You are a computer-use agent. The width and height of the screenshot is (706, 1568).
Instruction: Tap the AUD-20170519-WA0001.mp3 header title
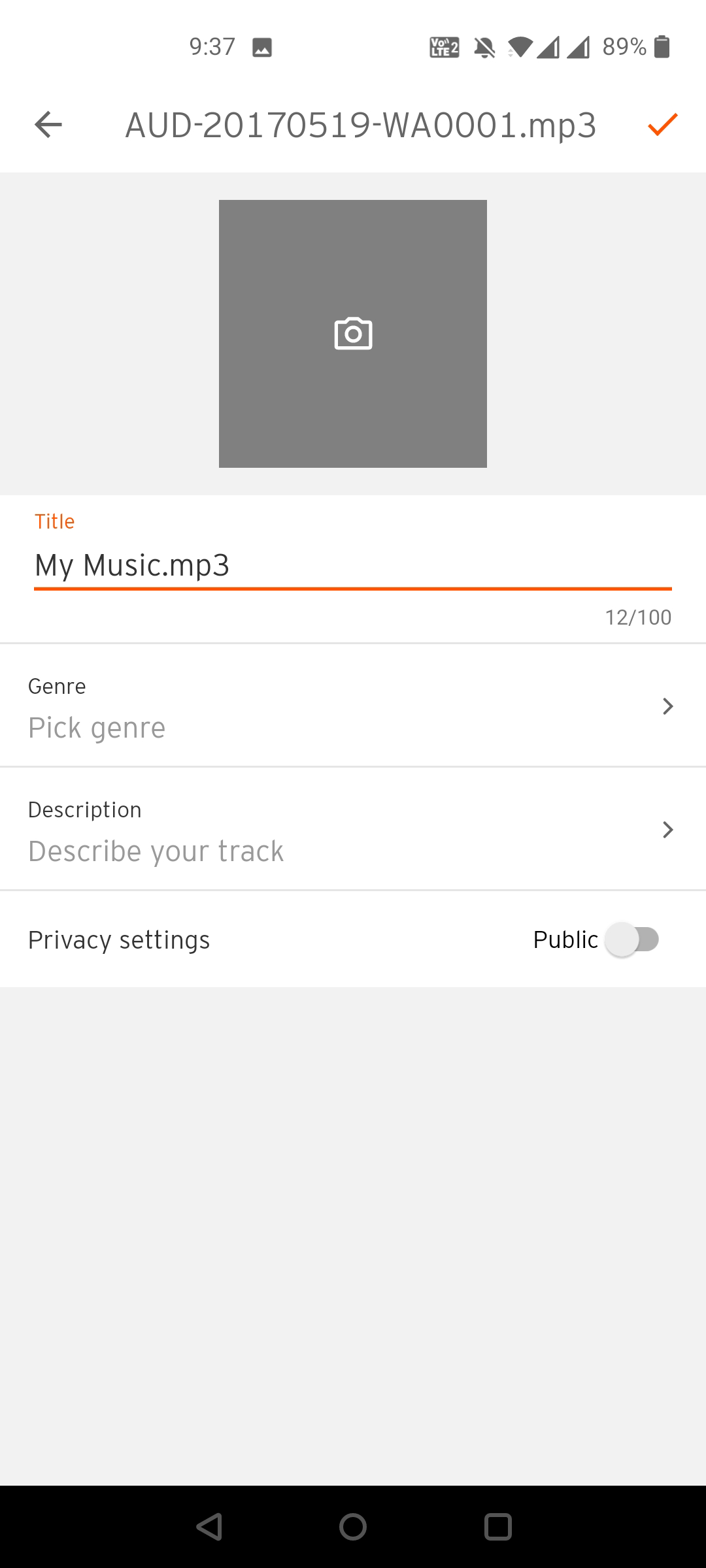361,125
